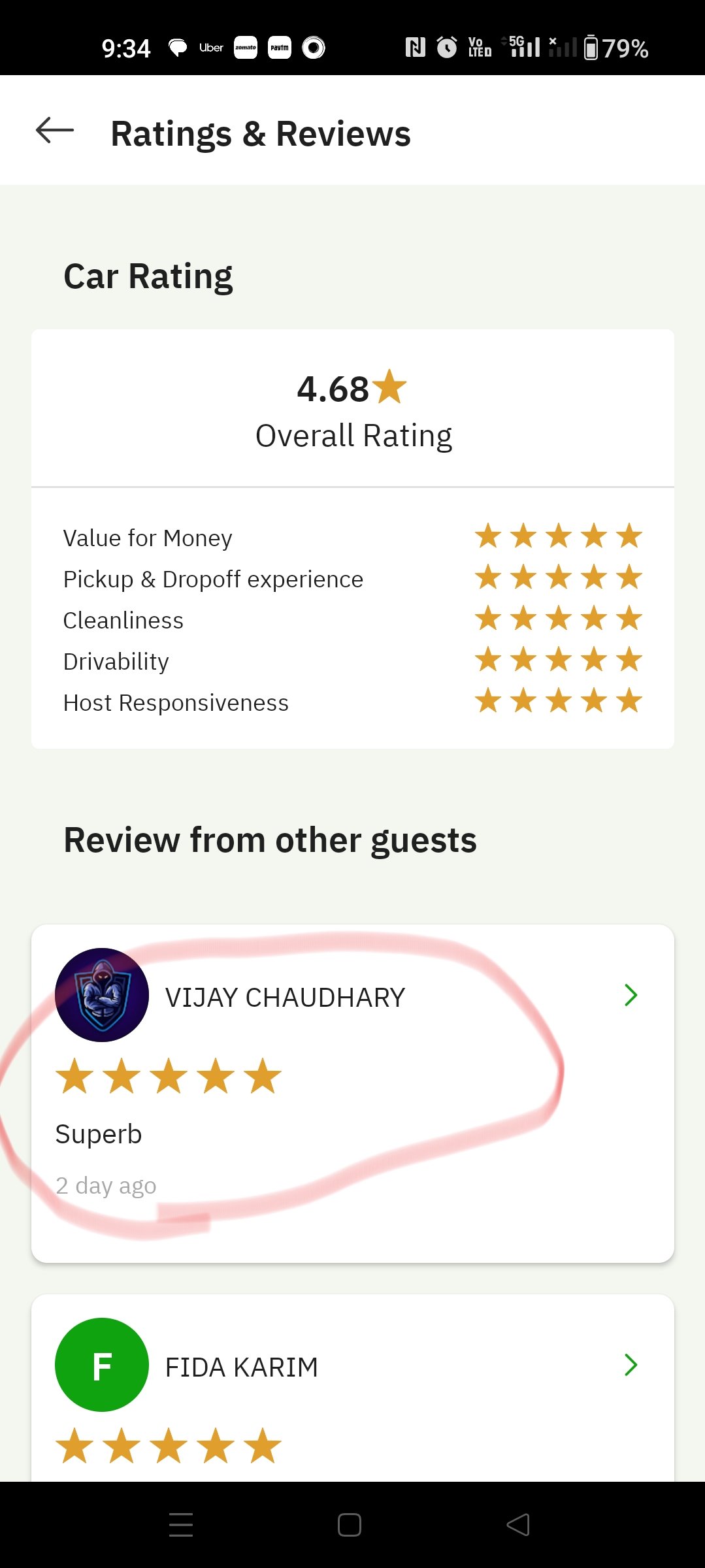Open Vijay Chaudhary's review
705x1568 pixels.
click(630, 996)
